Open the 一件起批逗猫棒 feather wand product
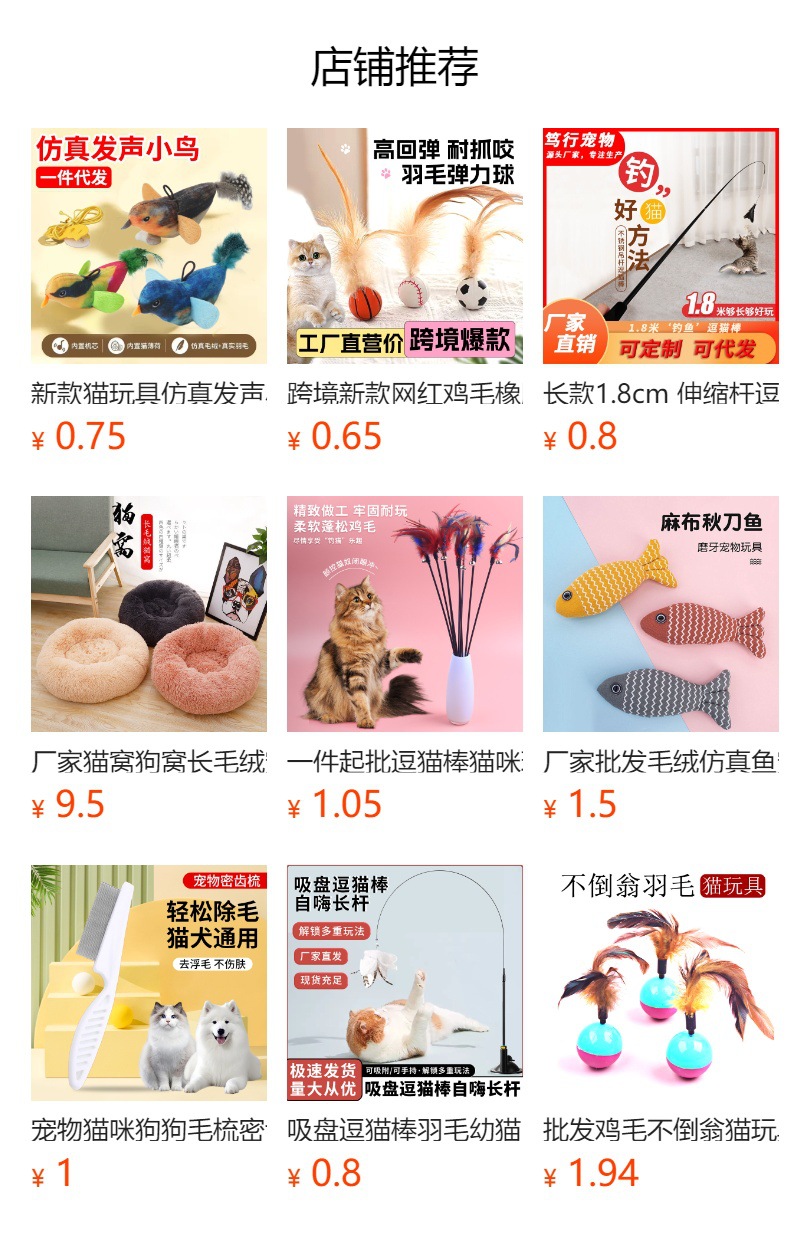790x1234 pixels. [405, 614]
